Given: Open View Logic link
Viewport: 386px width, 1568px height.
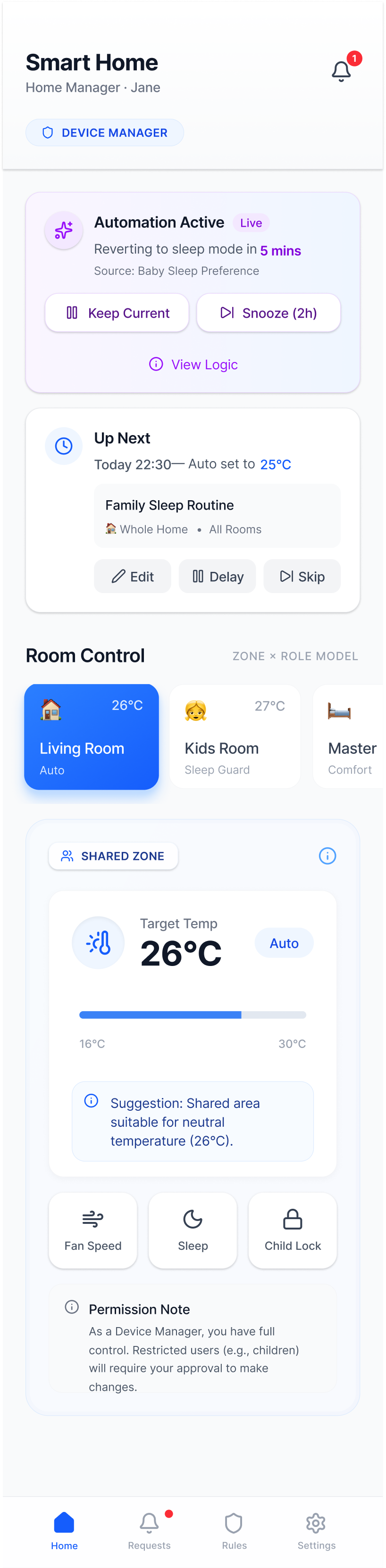Looking at the screenshot, I should 193,364.
